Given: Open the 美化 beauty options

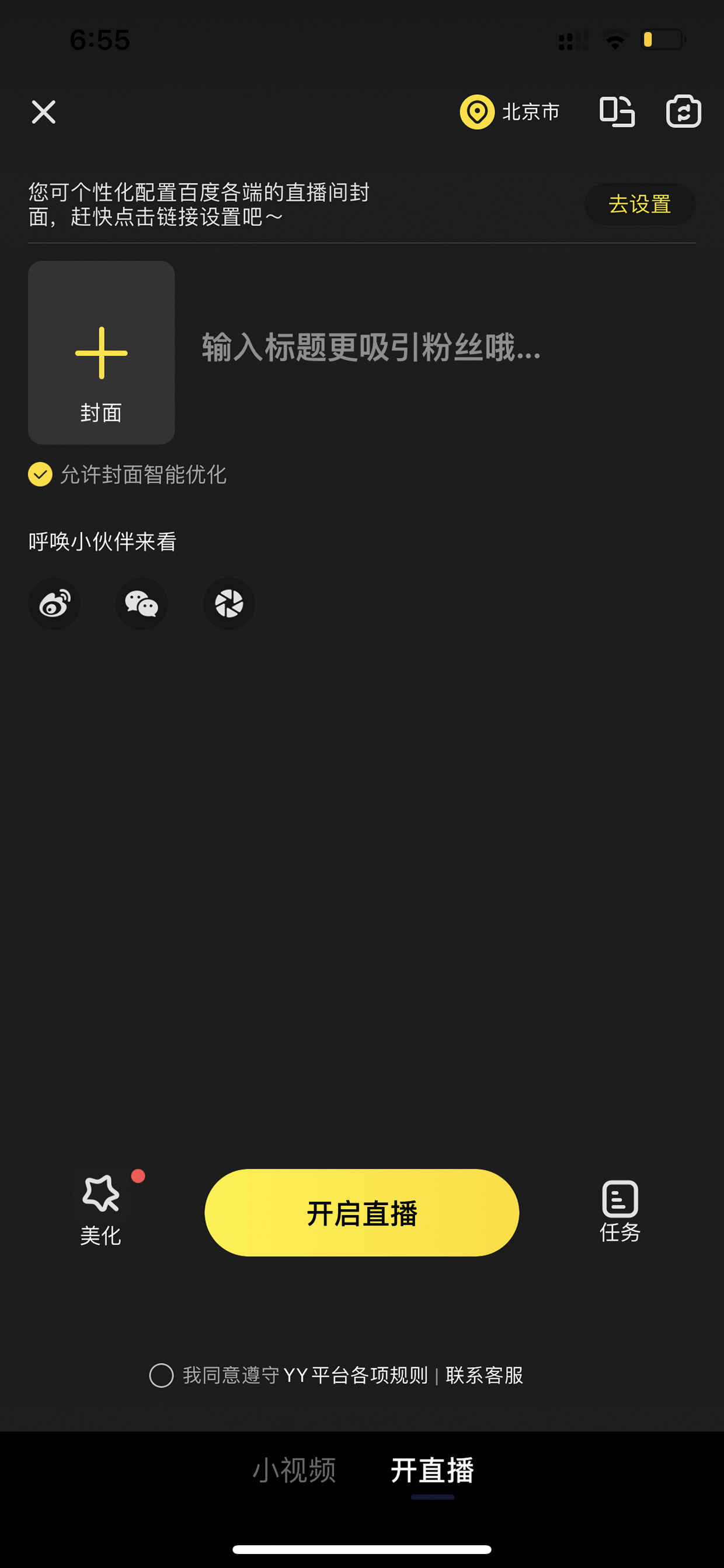Looking at the screenshot, I should click(x=101, y=1210).
